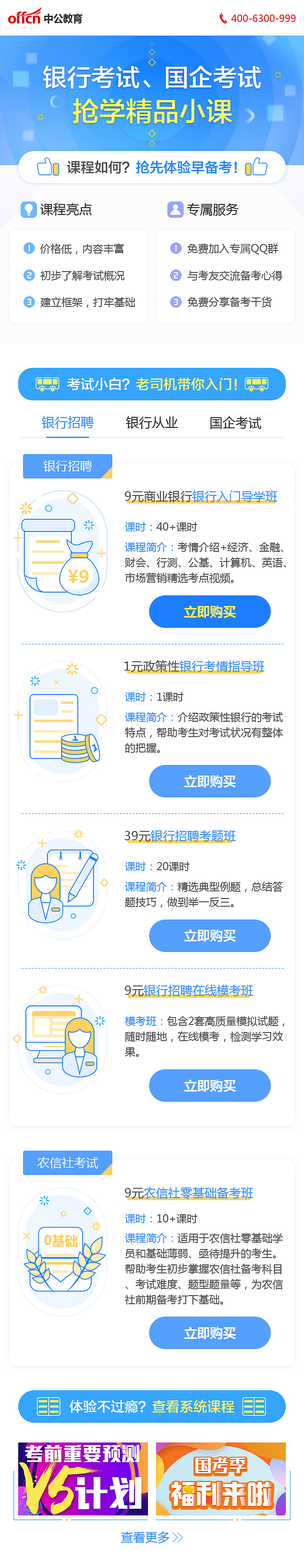304x1568 pixels.
Task: Buy the 1元政策性银行 course via 立即购买
Action: (x=210, y=781)
